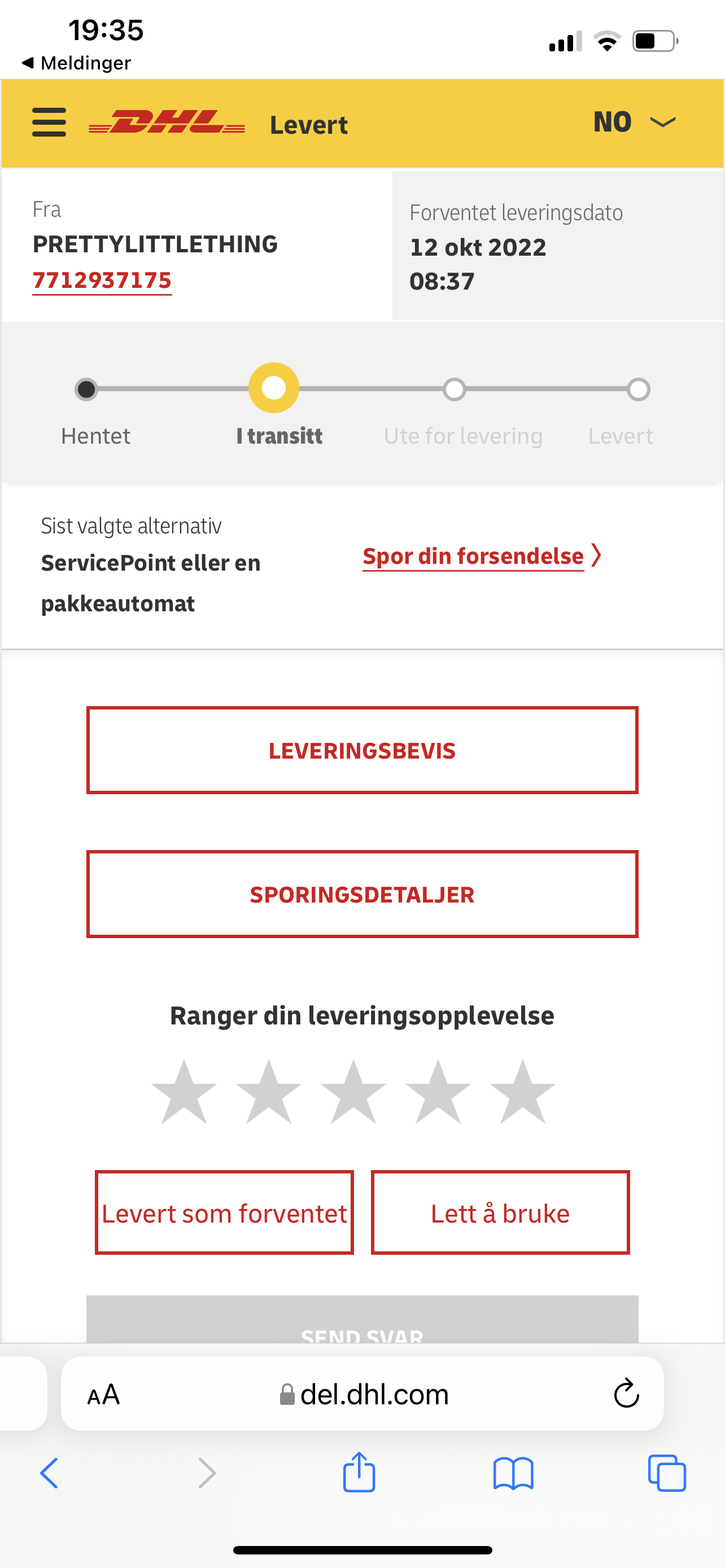
Task: Tap the del.dhl.com address bar
Action: [x=364, y=1395]
